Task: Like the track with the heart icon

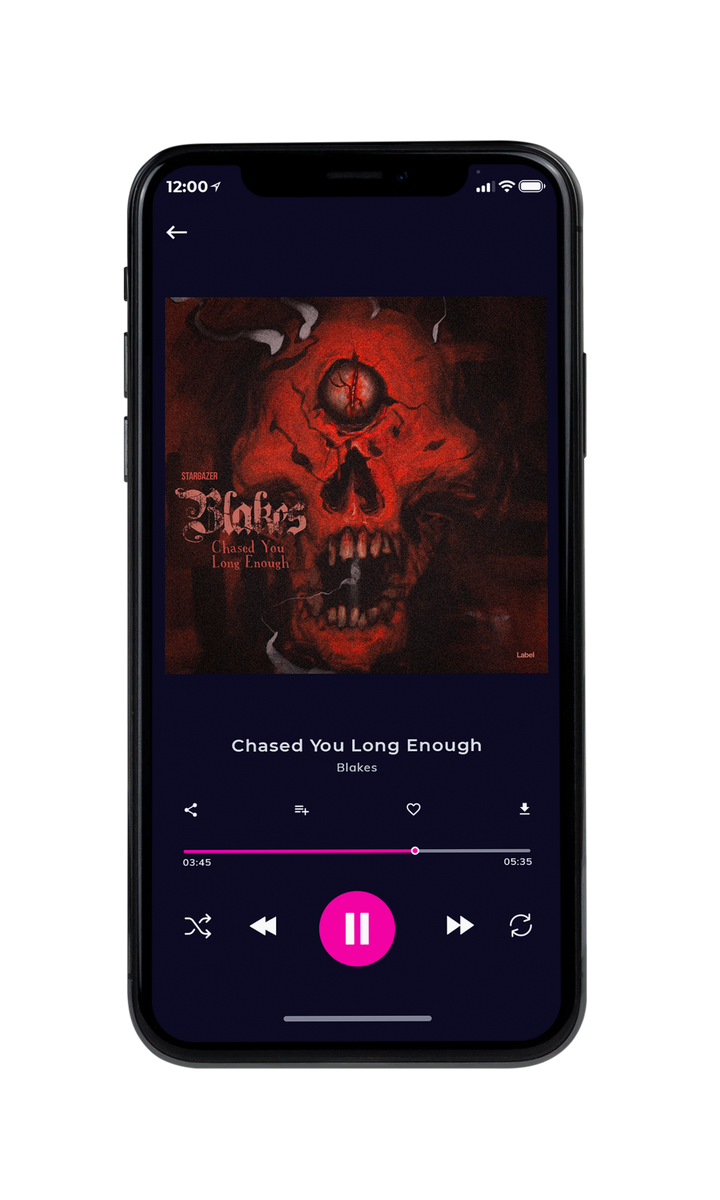Action: tap(413, 810)
